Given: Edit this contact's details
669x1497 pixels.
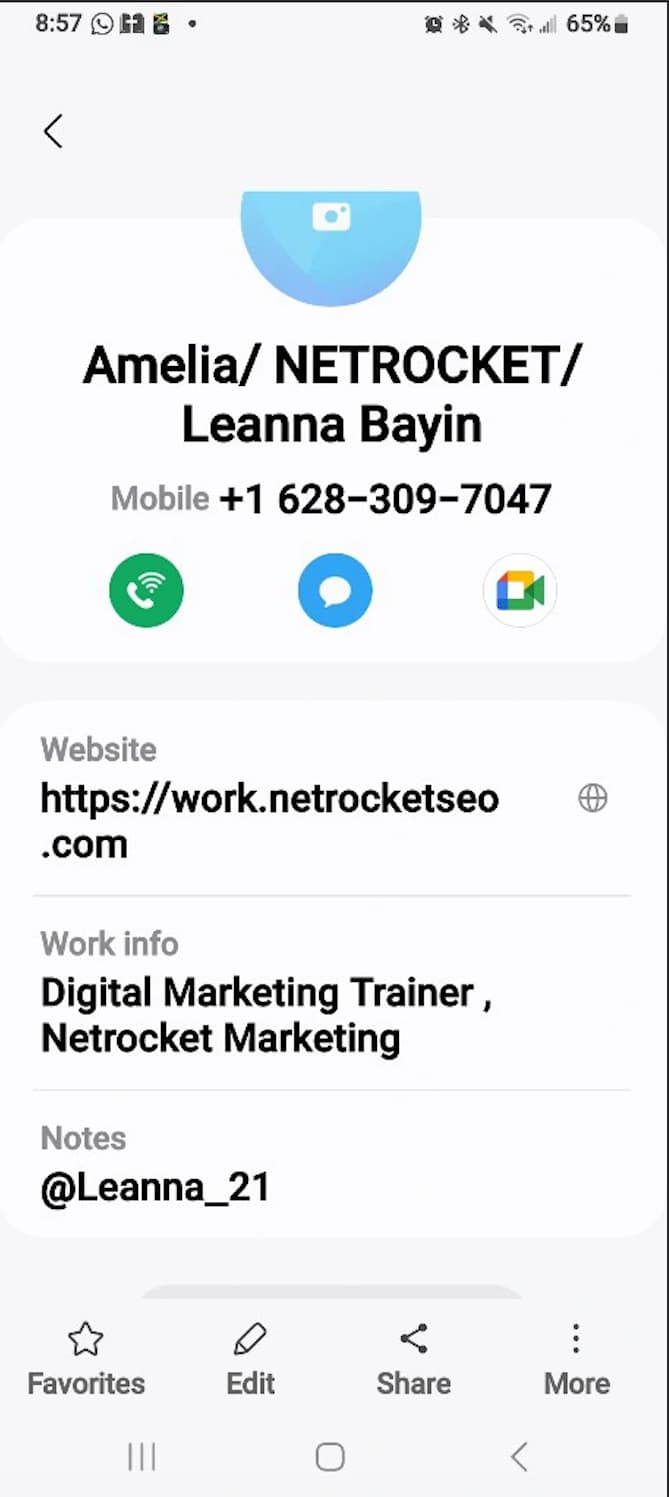Looking at the screenshot, I should (250, 1359).
